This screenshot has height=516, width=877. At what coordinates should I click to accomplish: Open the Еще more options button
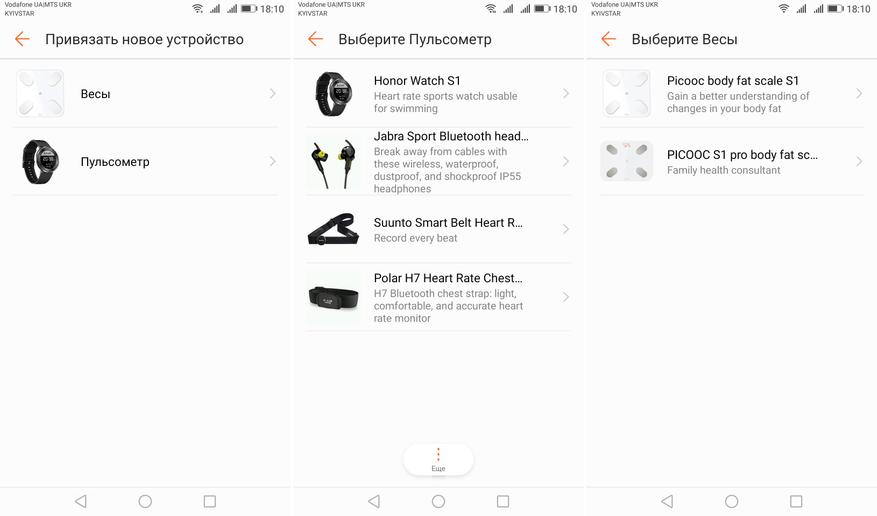438,459
